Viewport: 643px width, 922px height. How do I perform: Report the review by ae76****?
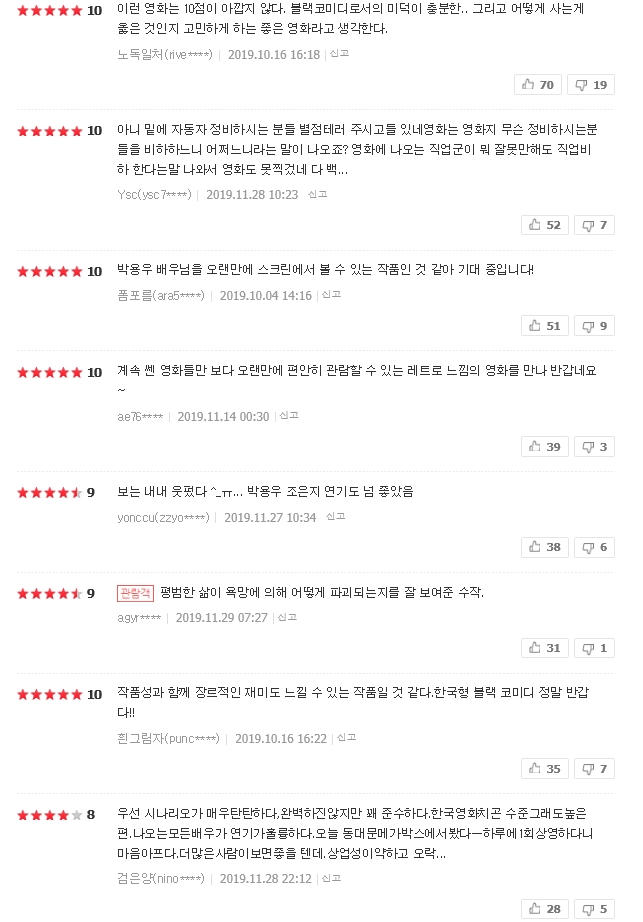tap(288, 416)
